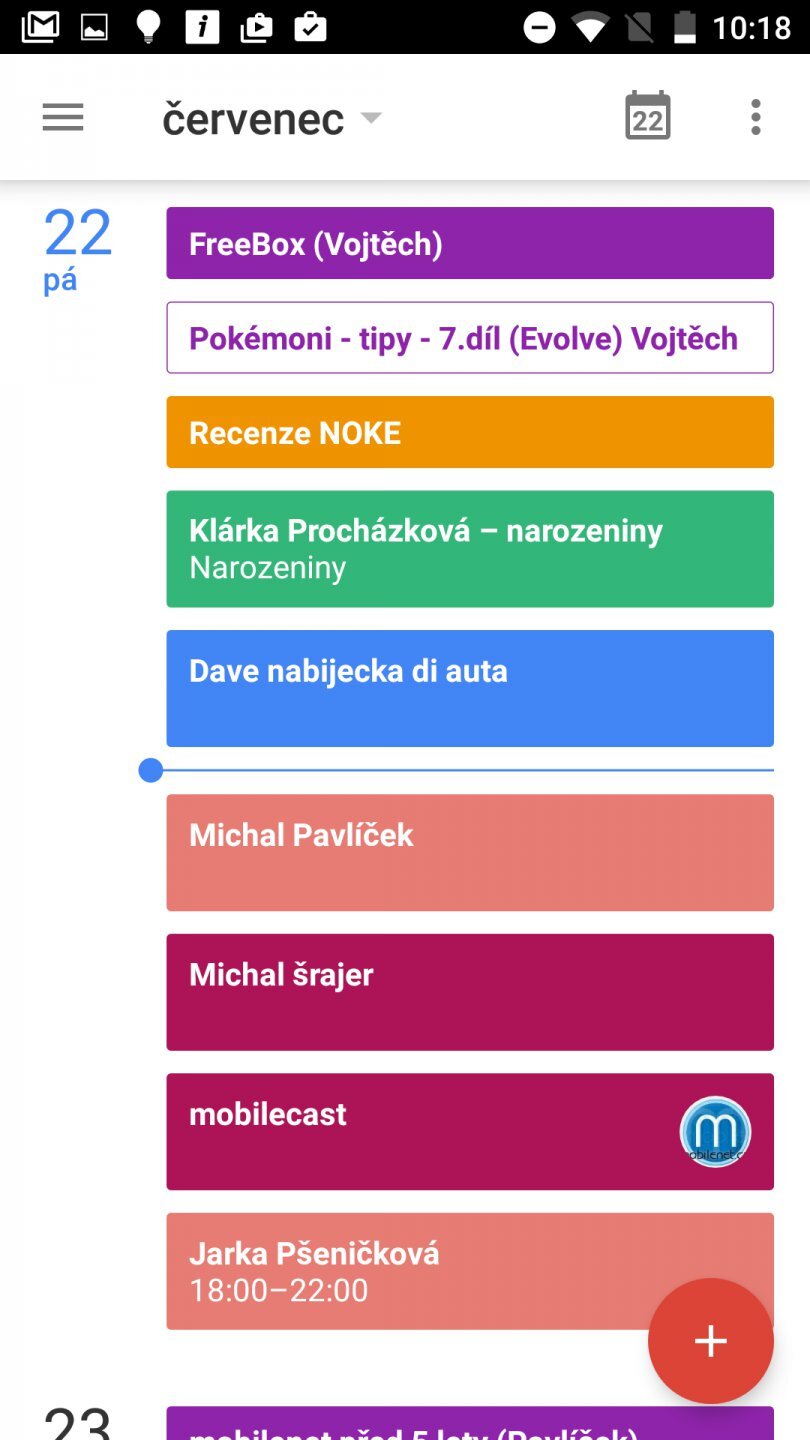View the Recenze NOKE event
810x1440 pixels.
[x=469, y=432]
